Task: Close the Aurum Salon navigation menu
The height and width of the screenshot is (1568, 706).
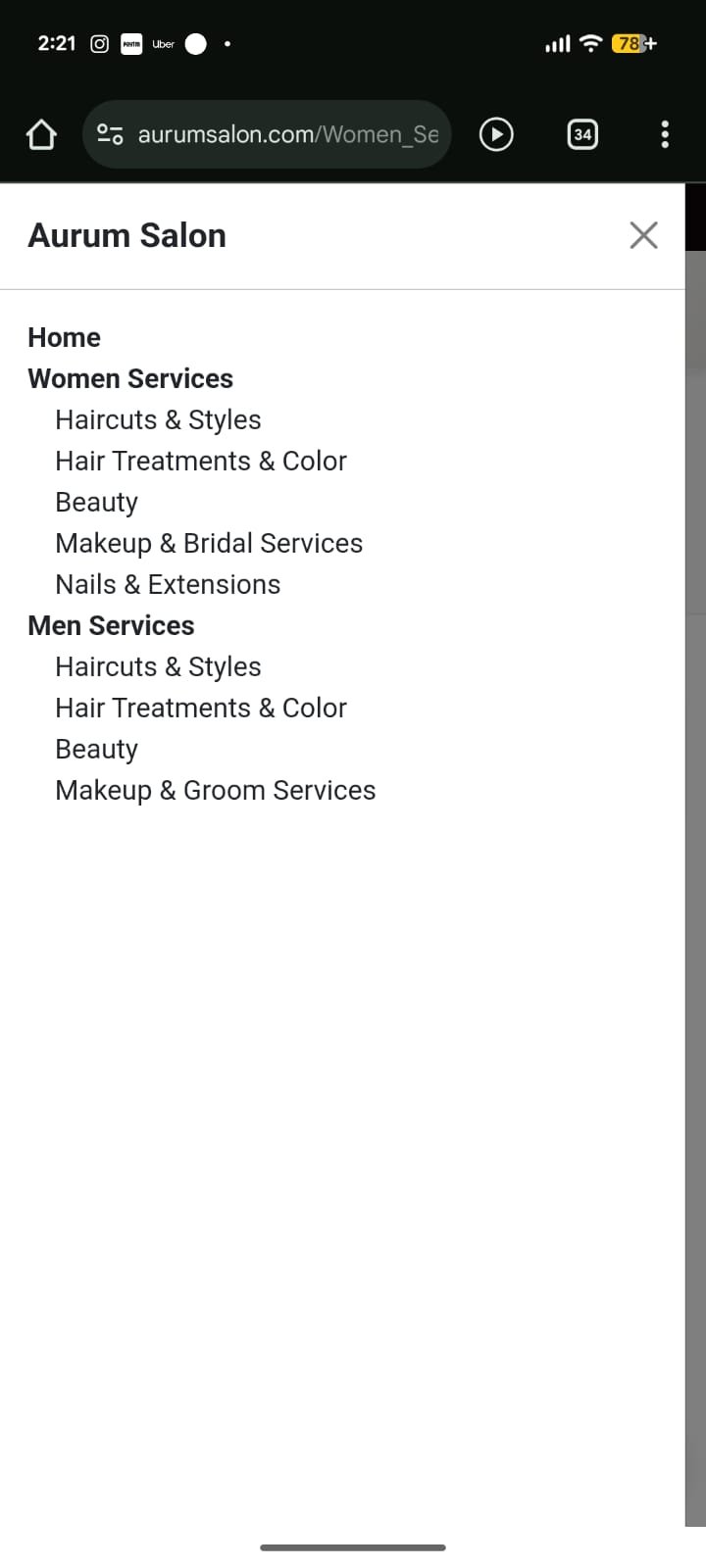Action: pyautogui.click(x=643, y=235)
